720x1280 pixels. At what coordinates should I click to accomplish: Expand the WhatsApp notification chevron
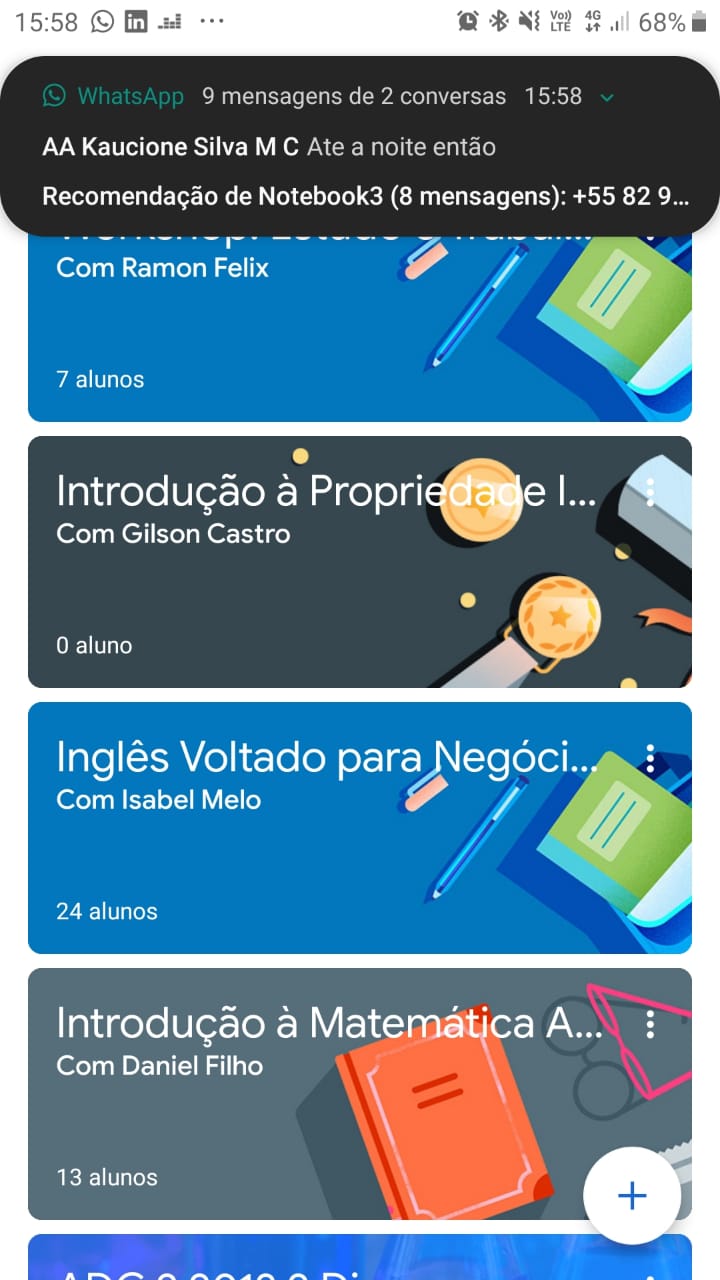click(606, 97)
